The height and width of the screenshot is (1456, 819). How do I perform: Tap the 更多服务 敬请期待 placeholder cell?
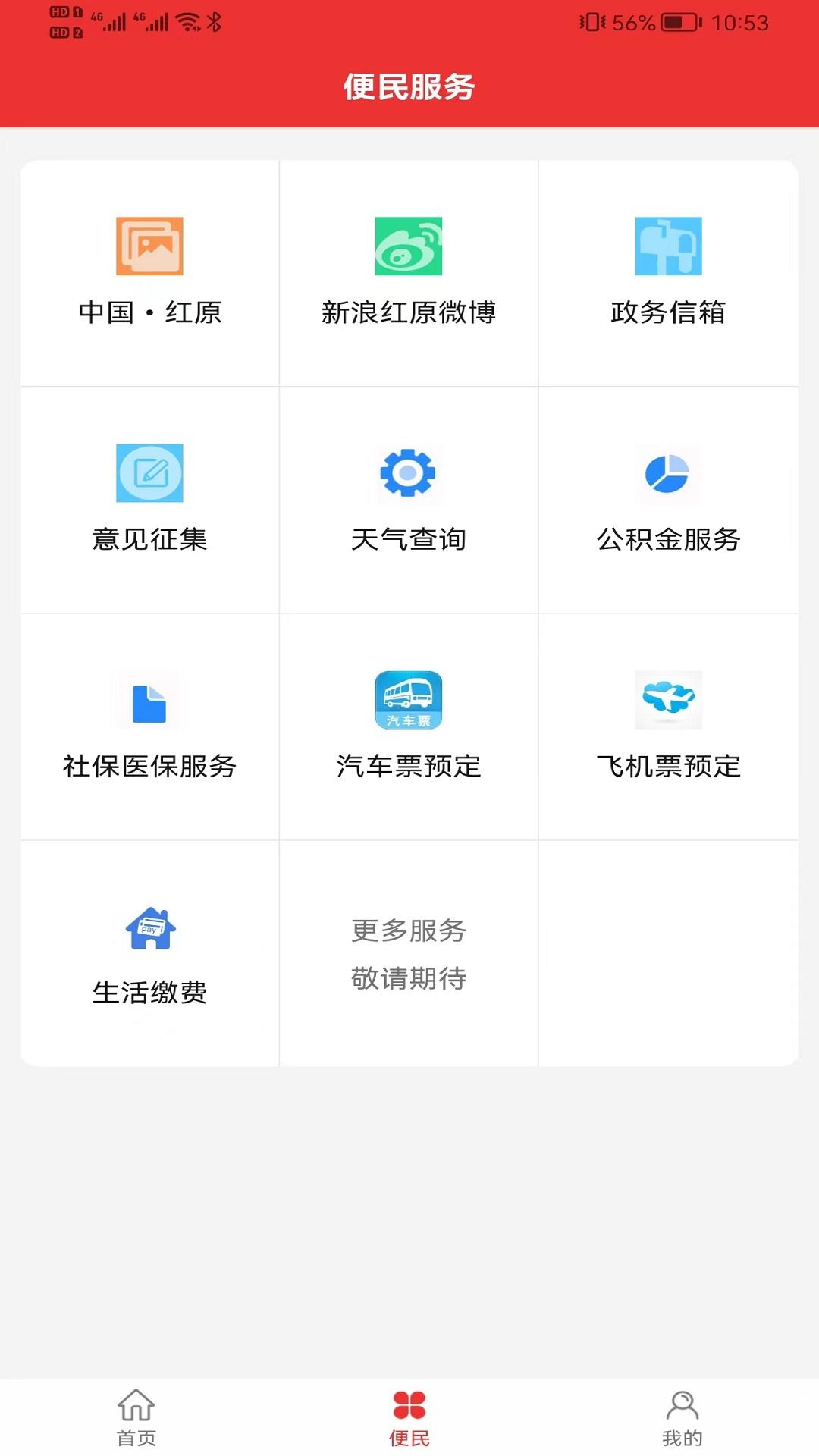pos(408,955)
